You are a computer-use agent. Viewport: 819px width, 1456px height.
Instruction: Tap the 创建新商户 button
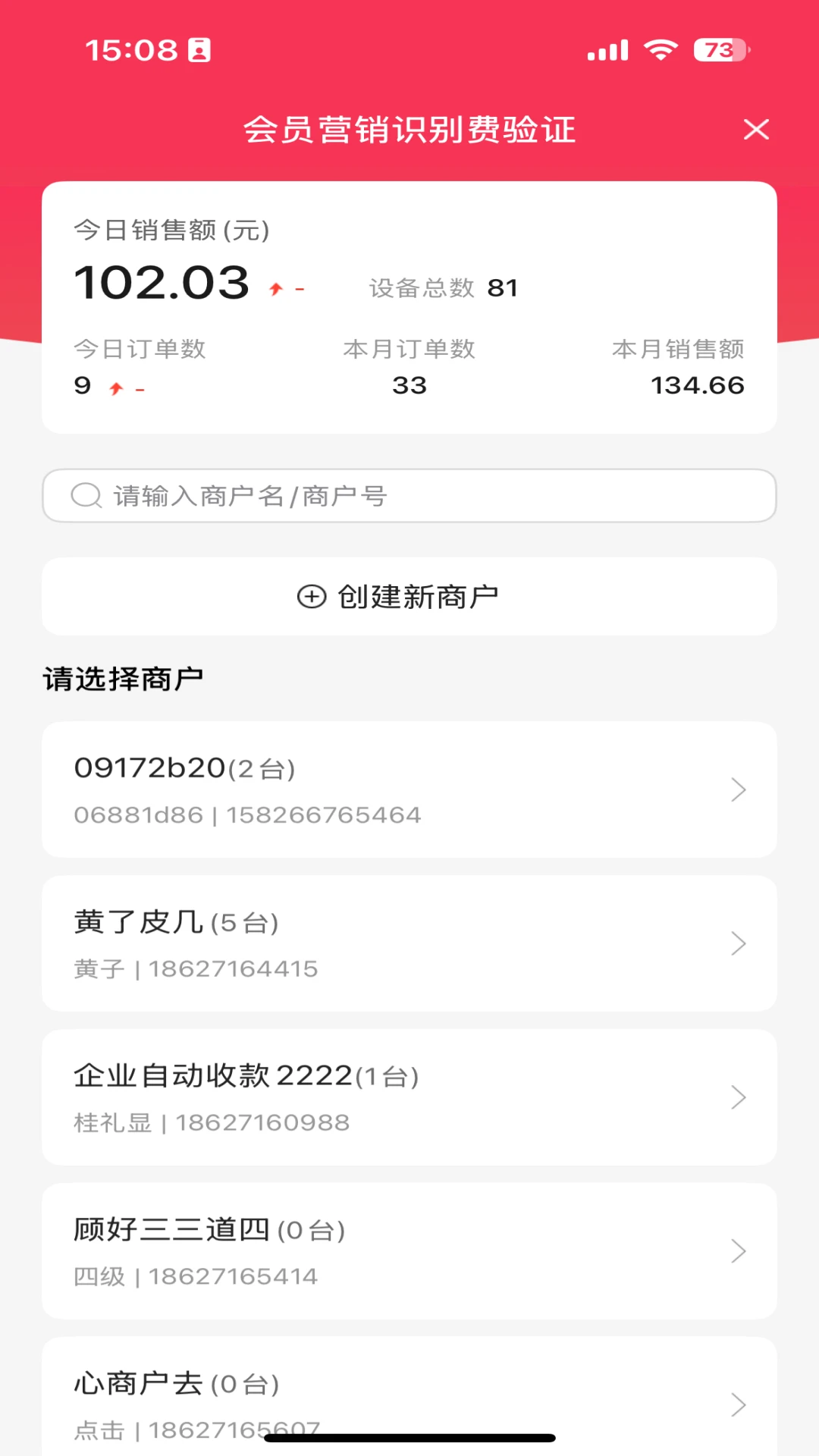point(409,597)
